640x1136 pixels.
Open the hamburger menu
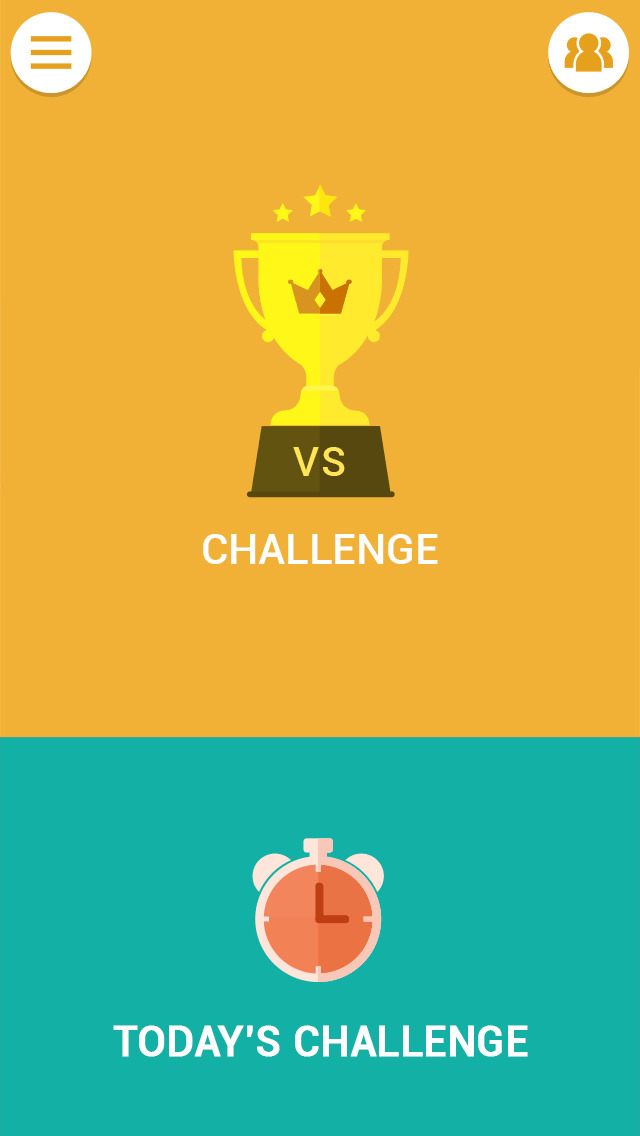click(x=51, y=52)
